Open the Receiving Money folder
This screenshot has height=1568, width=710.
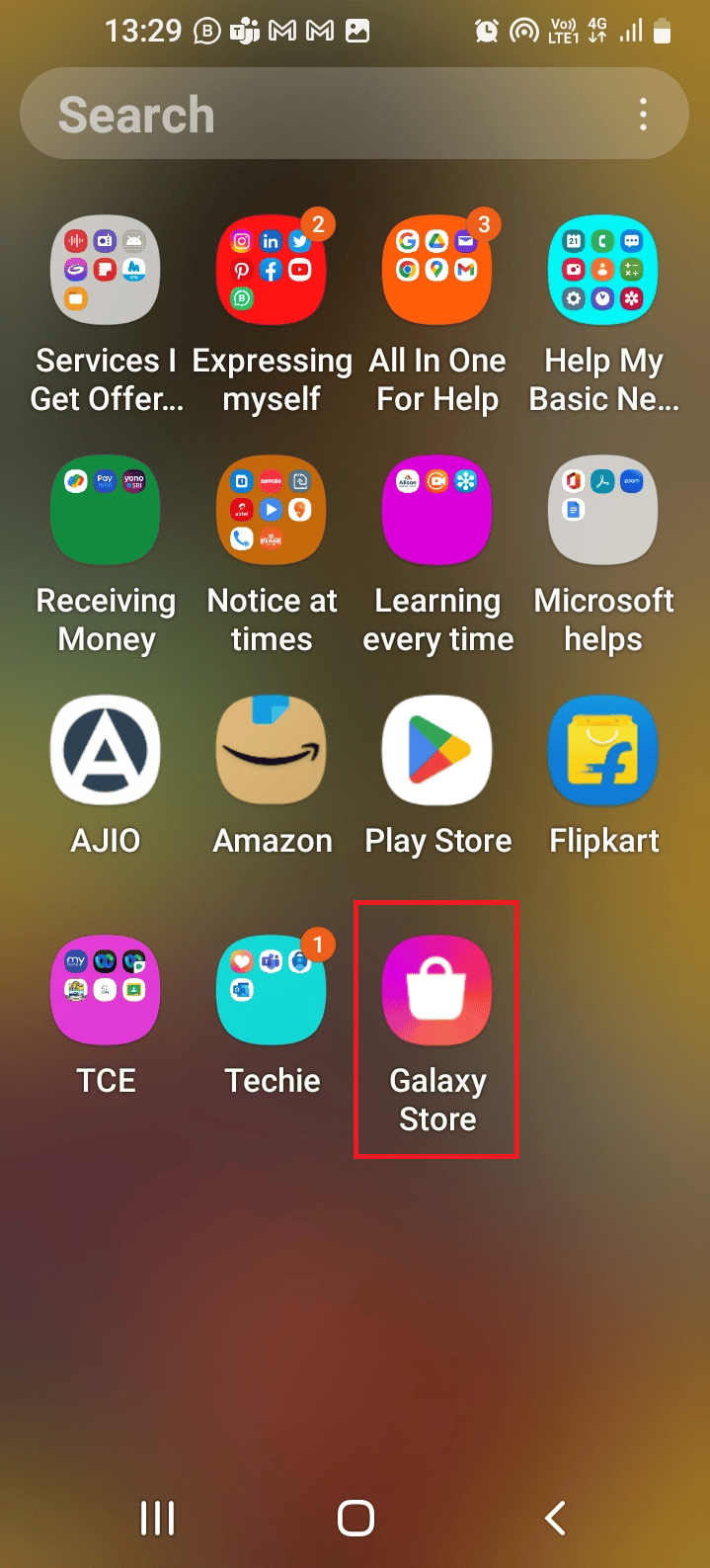coord(106,510)
